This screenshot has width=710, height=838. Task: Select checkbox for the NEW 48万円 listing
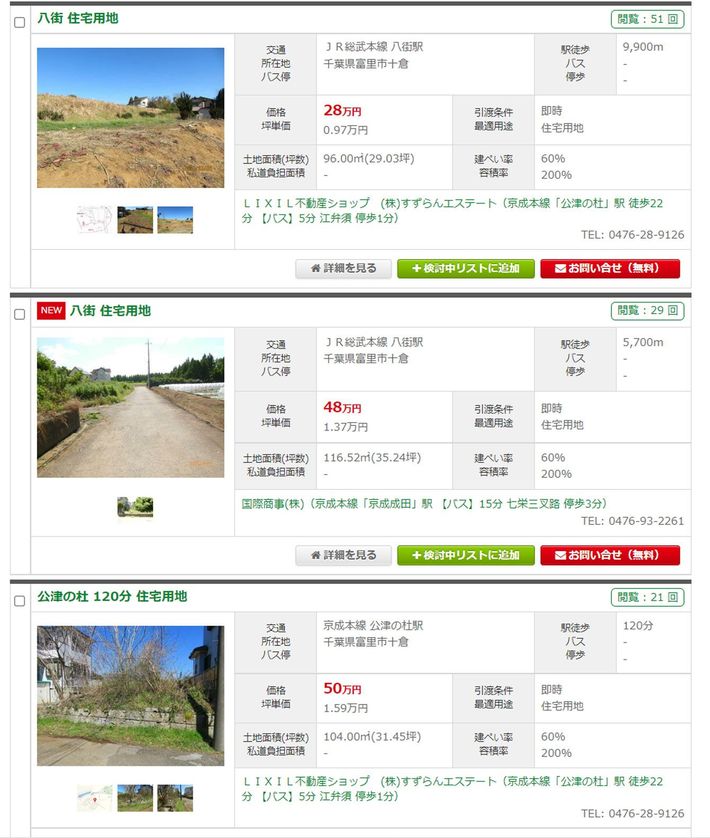[19, 314]
